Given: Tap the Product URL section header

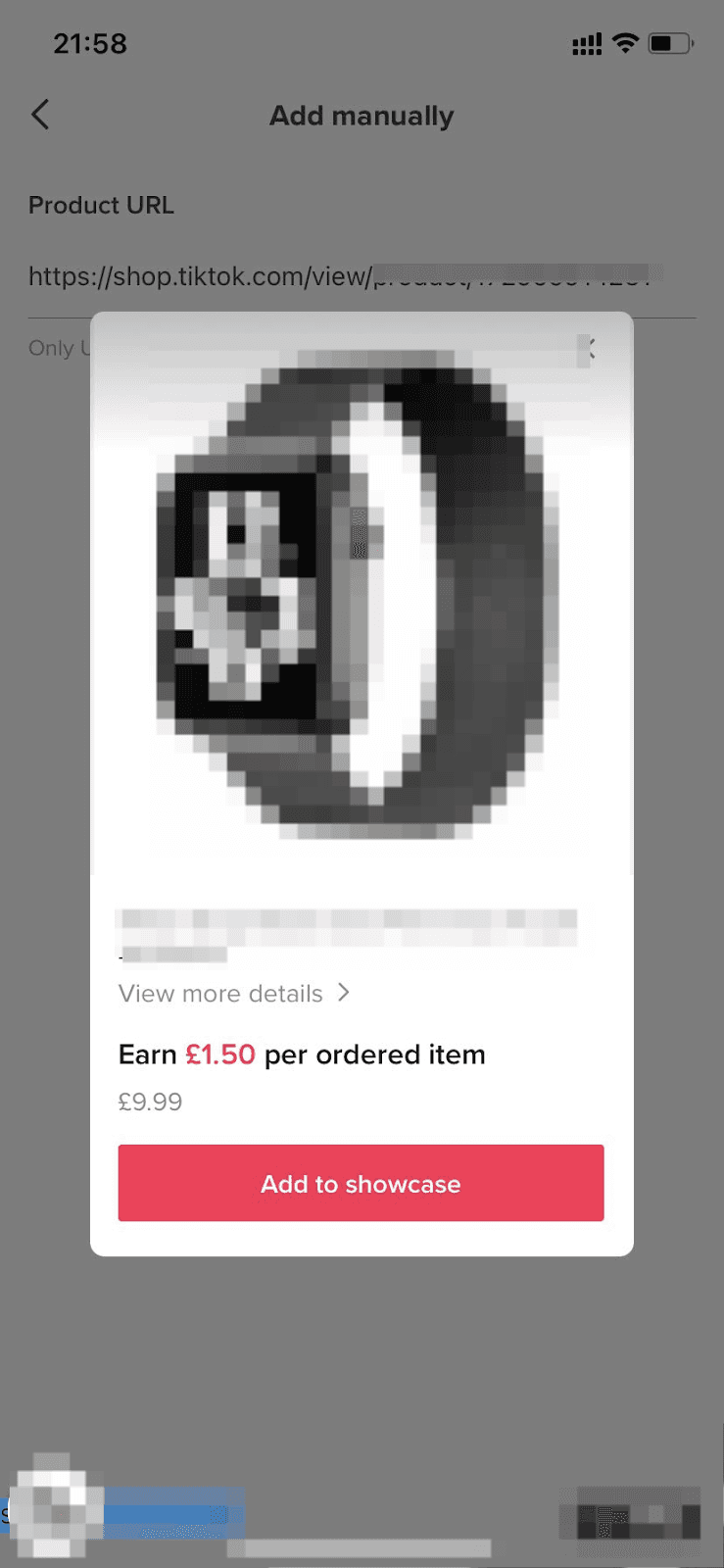Looking at the screenshot, I should [x=101, y=205].
